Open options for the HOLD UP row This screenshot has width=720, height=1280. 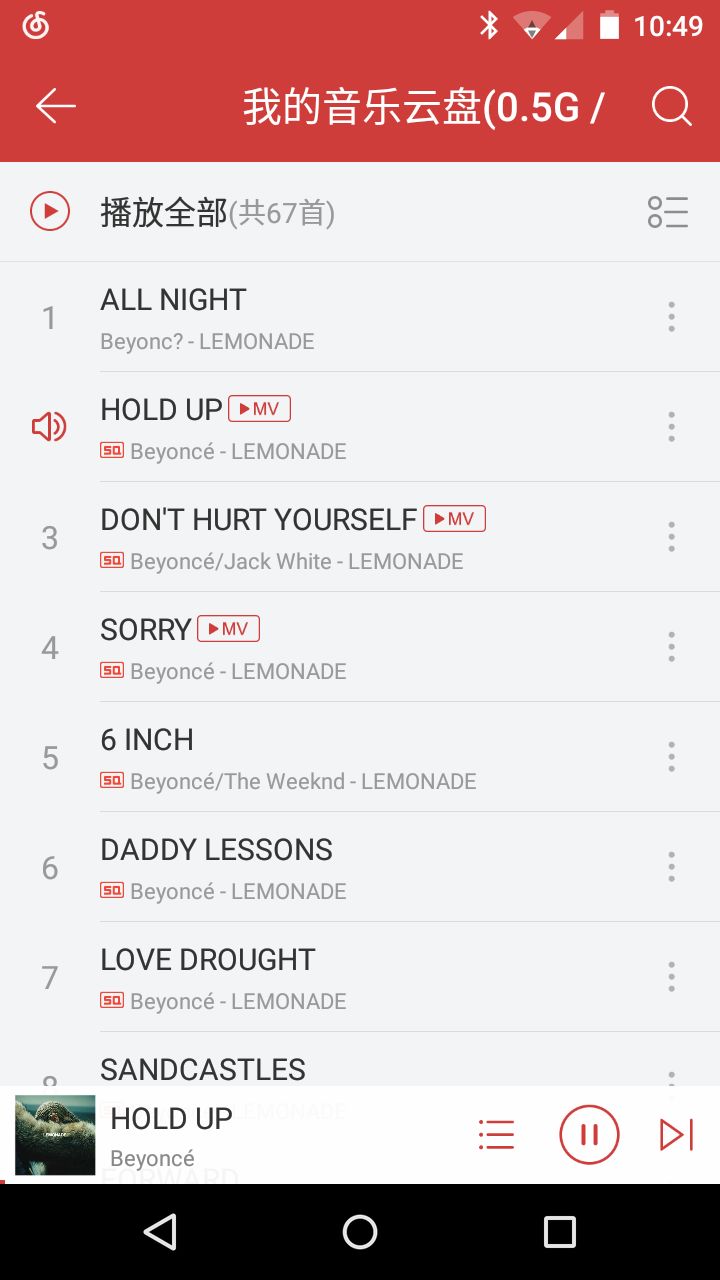671,427
